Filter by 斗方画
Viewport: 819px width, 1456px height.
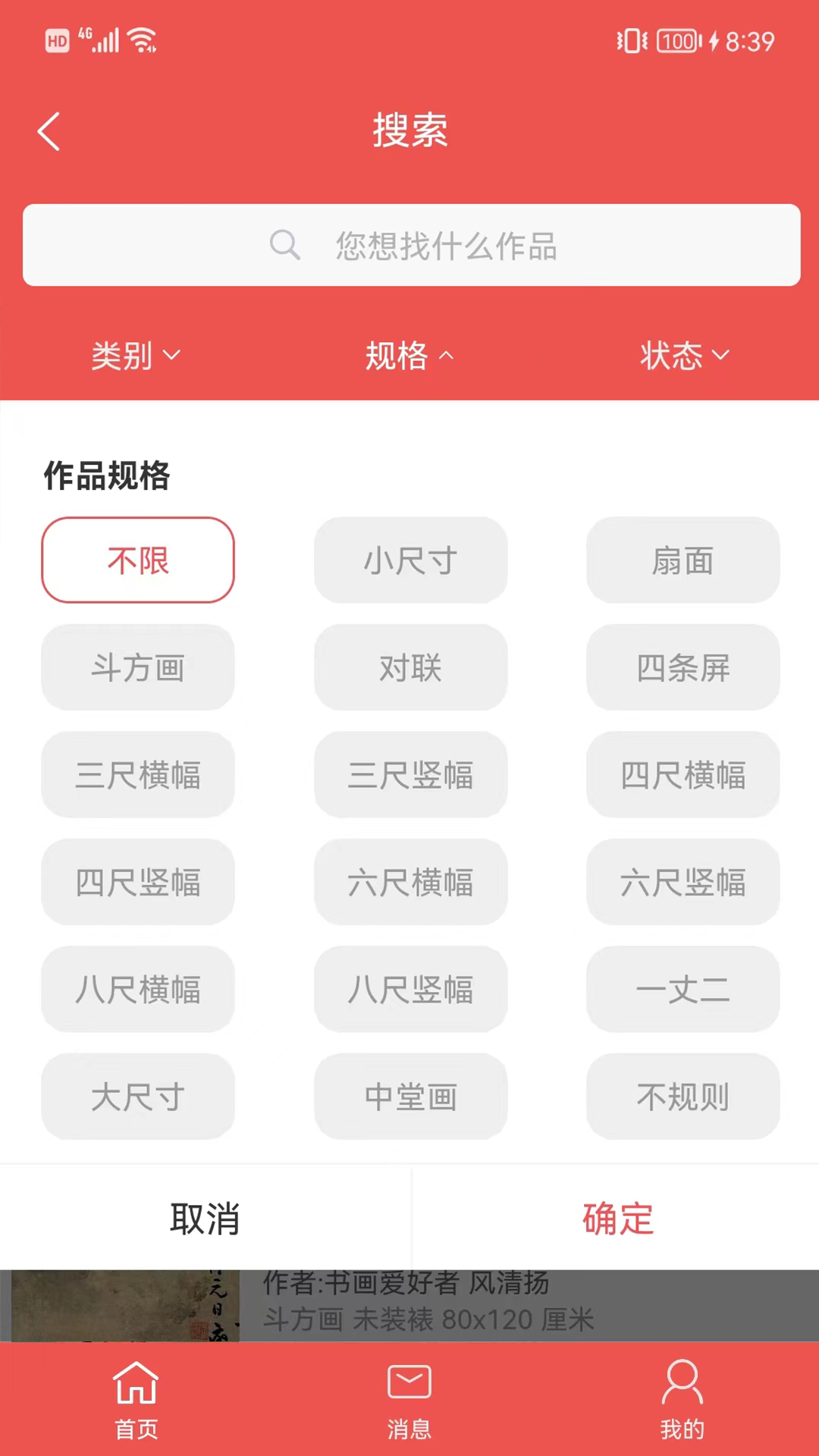point(138,667)
